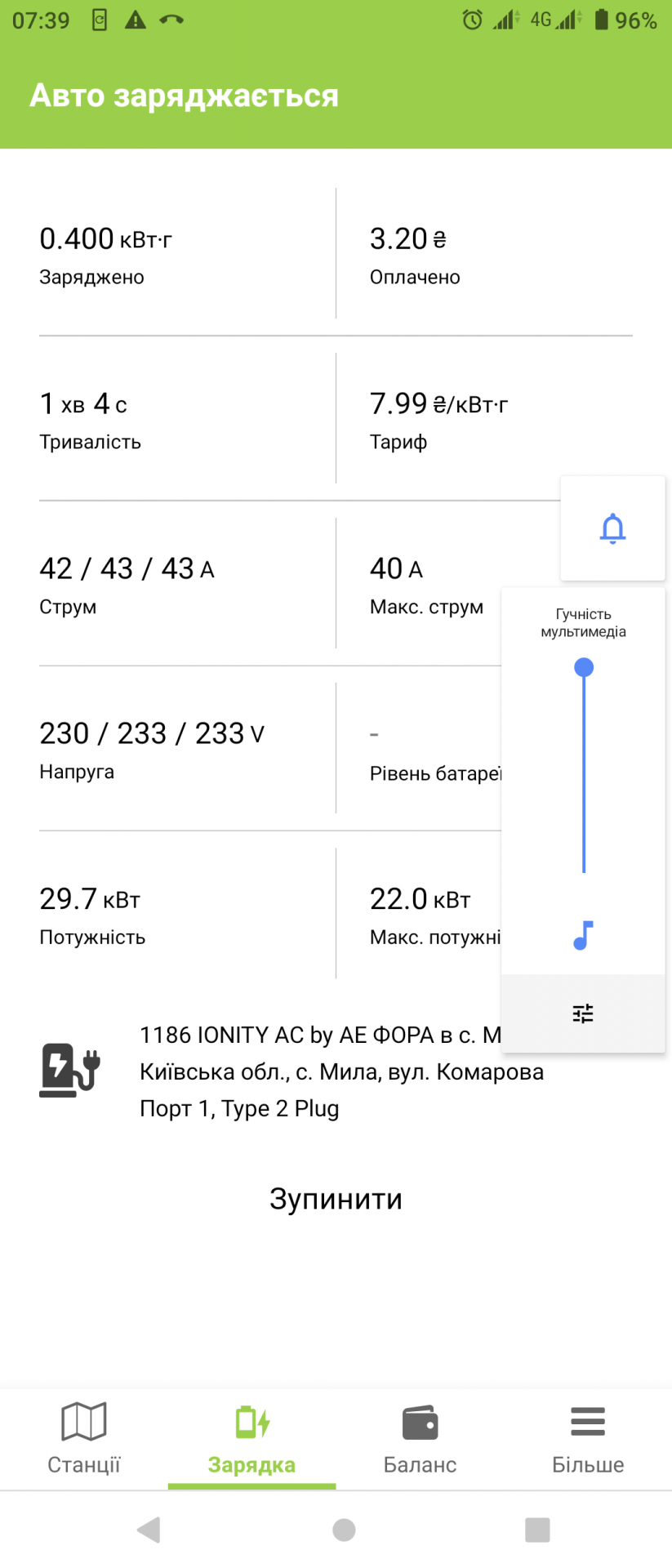Switch to the Станції tab
Viewport: 672px width, 1568px height.
[x=84, y=1439]
